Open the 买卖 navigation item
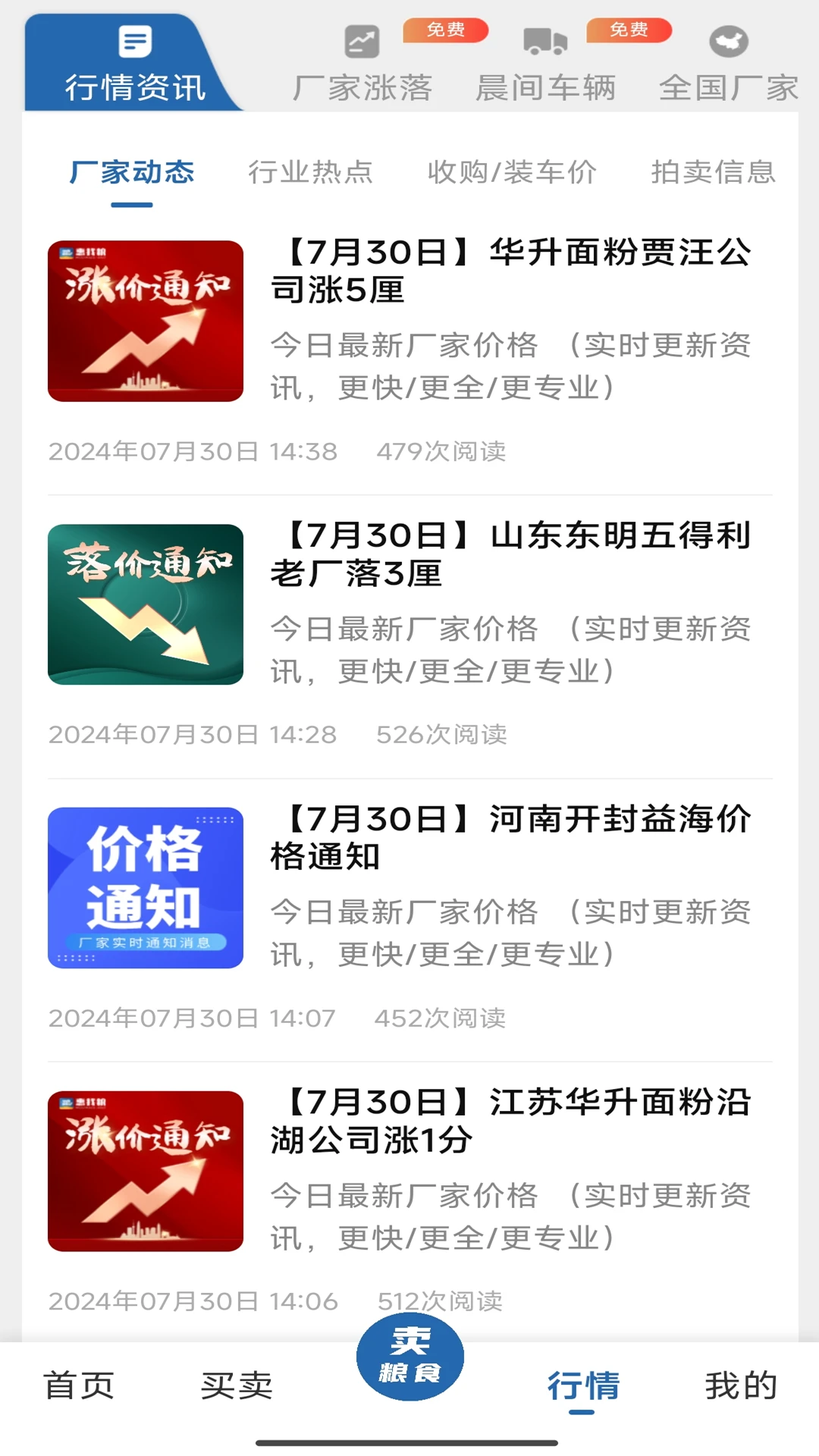This screenshot has height=1456, width=819. [237, 1385]
